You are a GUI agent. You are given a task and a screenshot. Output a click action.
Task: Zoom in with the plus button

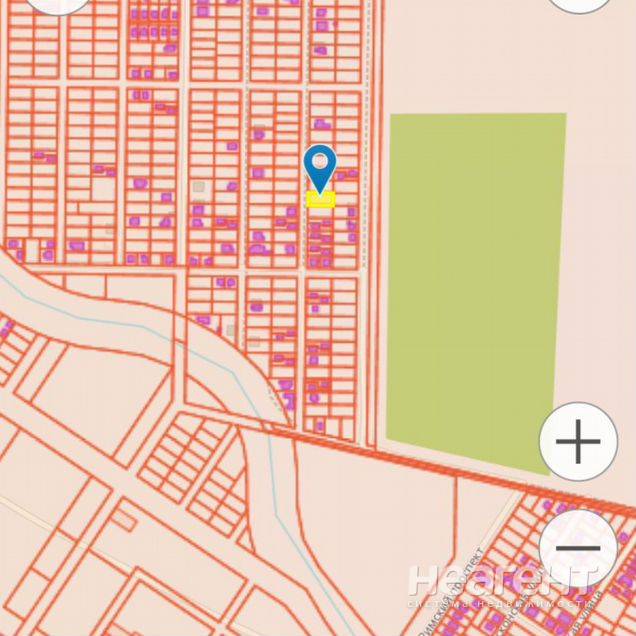click(577, 441)
